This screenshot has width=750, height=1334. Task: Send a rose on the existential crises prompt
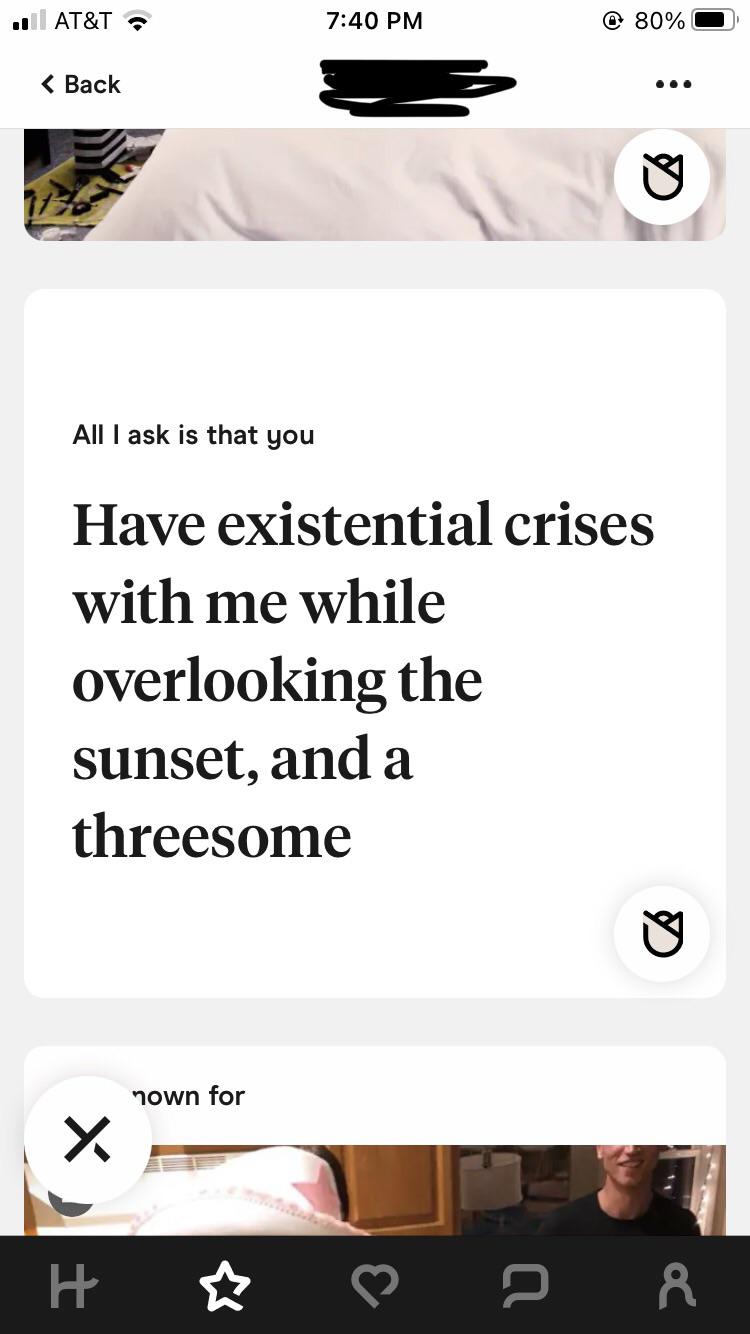662,933
